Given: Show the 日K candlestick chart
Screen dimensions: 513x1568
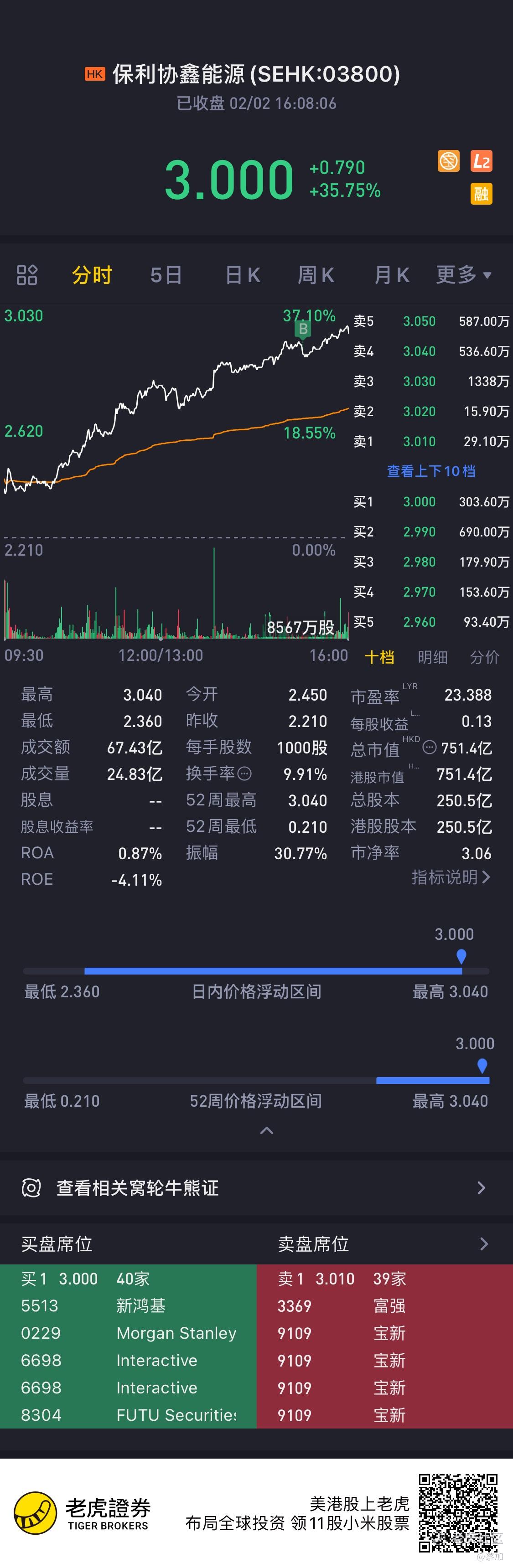Looking at the screenshot, I should tap(243, 275).
